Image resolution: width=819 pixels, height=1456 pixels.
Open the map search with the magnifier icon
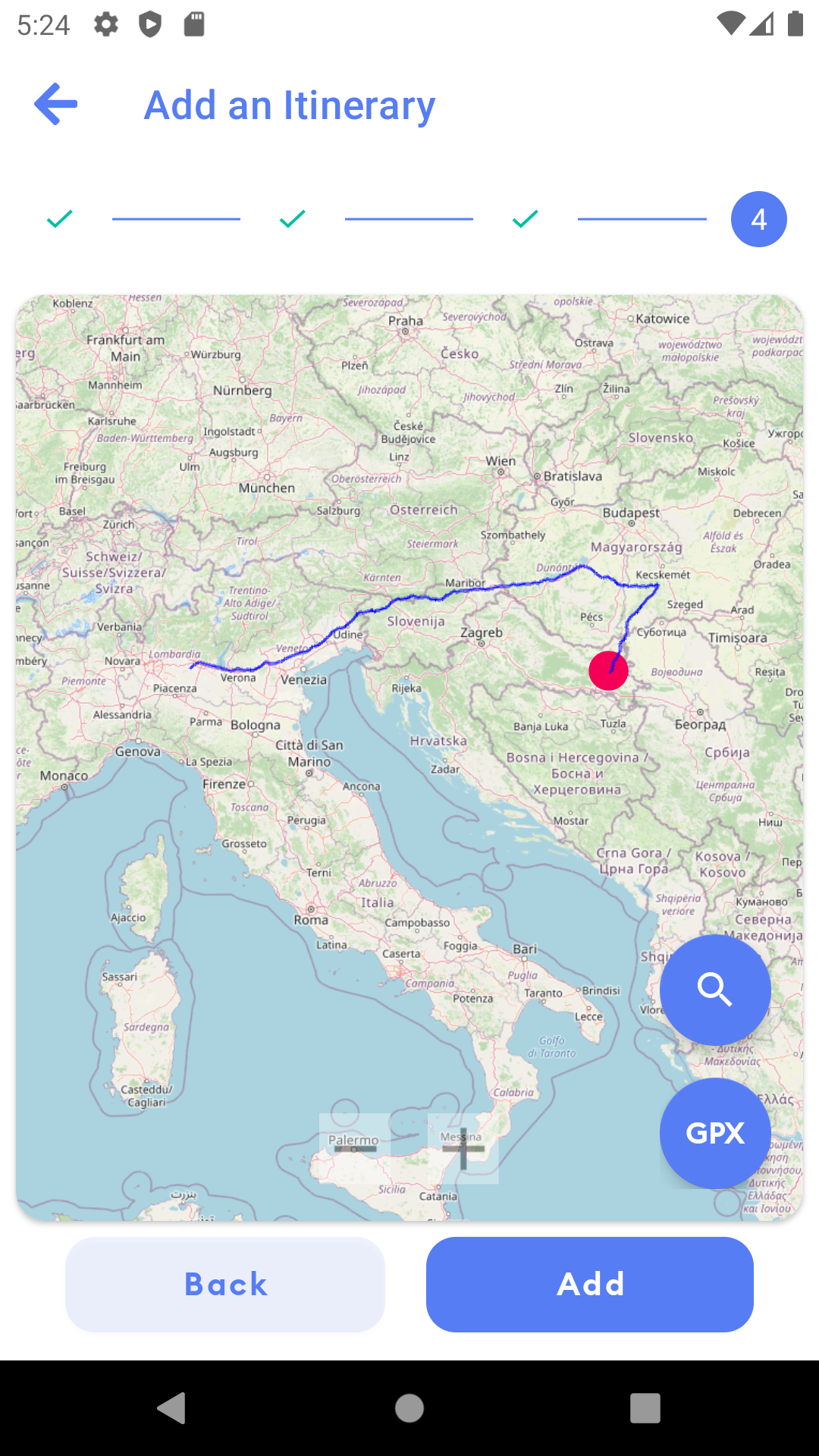tap(715, 990)
